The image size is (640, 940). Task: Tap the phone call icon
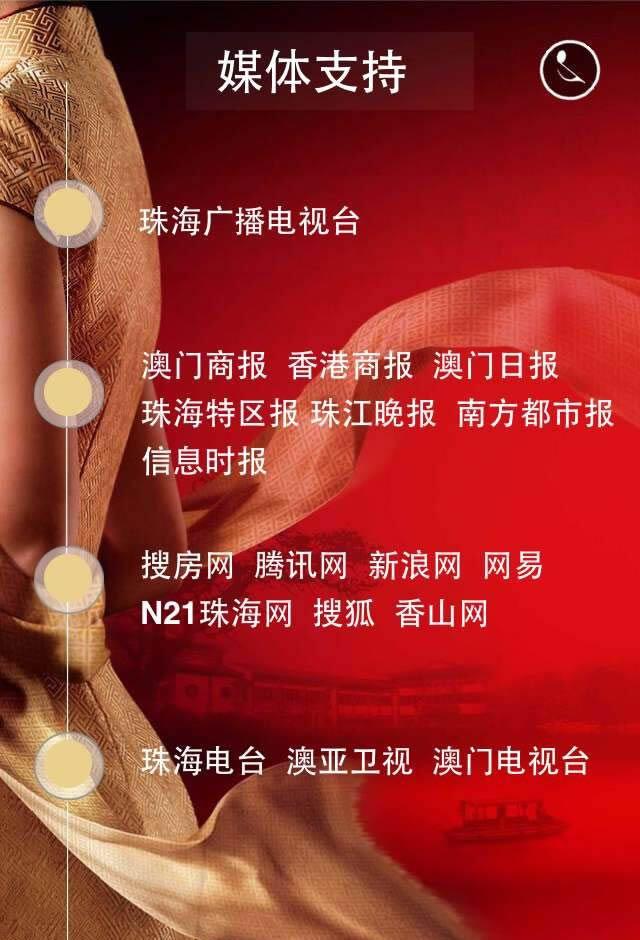coord(570,70)
